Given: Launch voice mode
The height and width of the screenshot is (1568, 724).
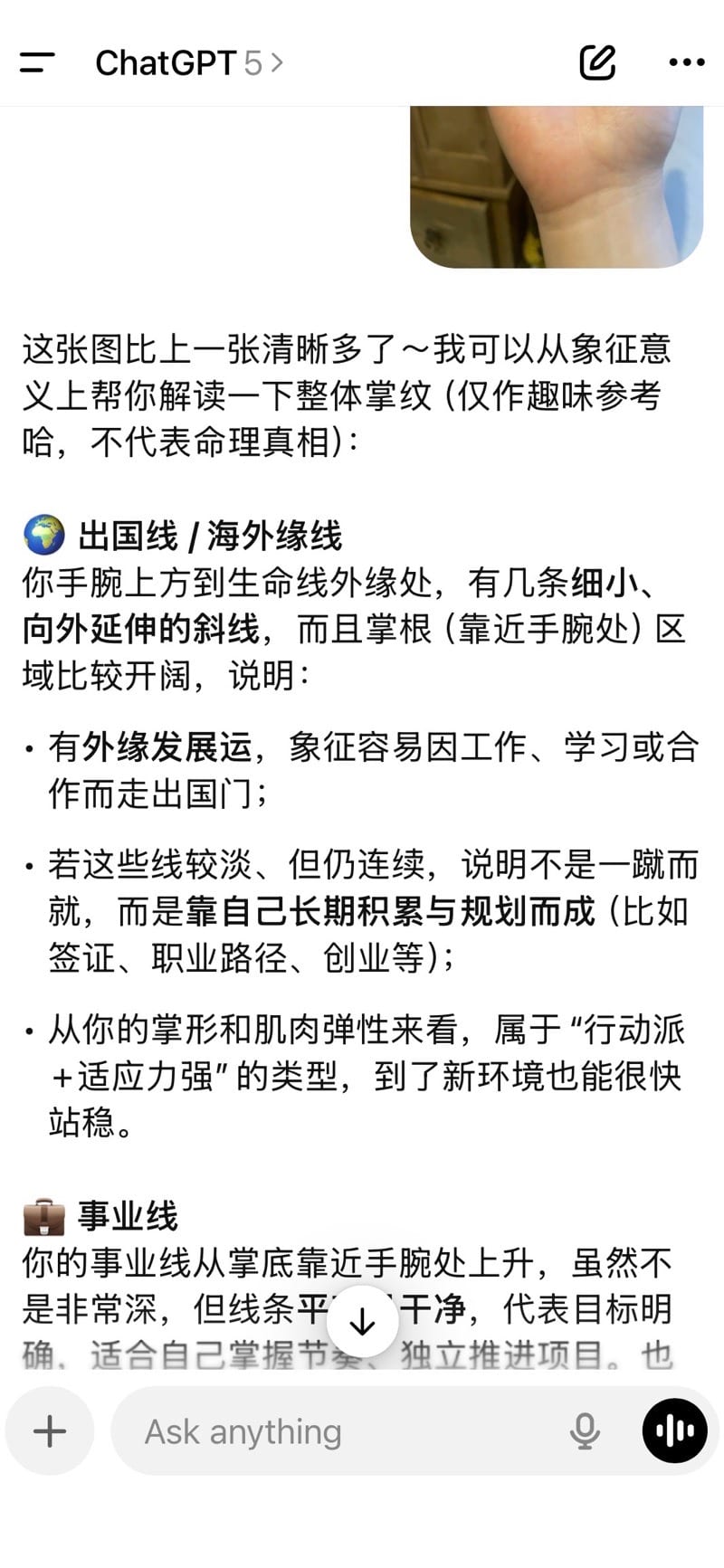Looking at the screenshot, I should click(x=674, y=1430).
